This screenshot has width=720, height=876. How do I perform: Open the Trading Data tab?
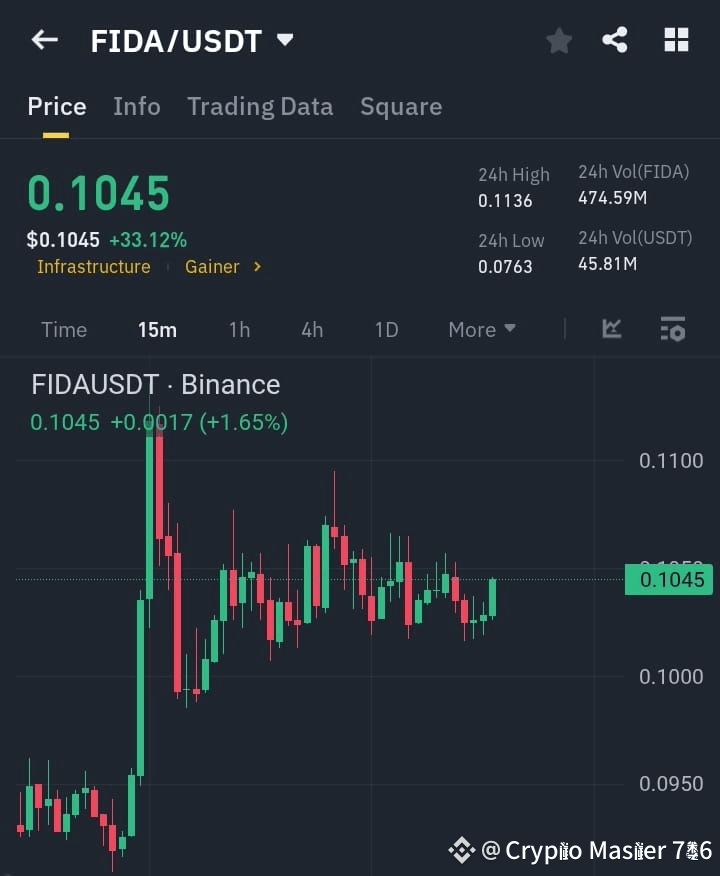(260, 106)
